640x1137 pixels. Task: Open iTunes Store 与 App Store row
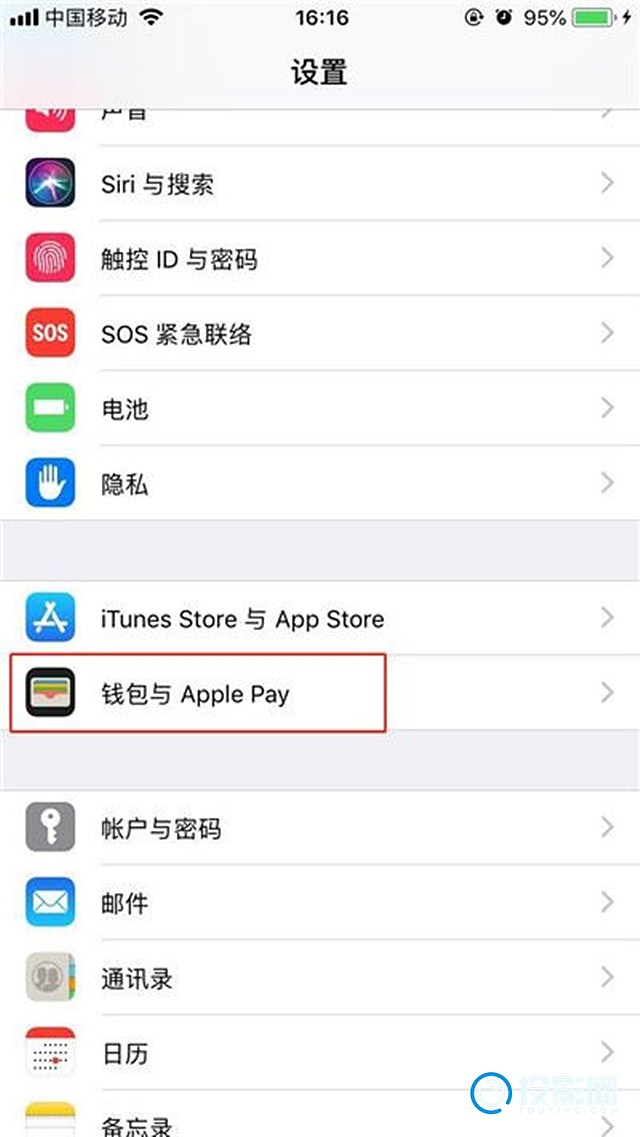[x=320, y=619]
